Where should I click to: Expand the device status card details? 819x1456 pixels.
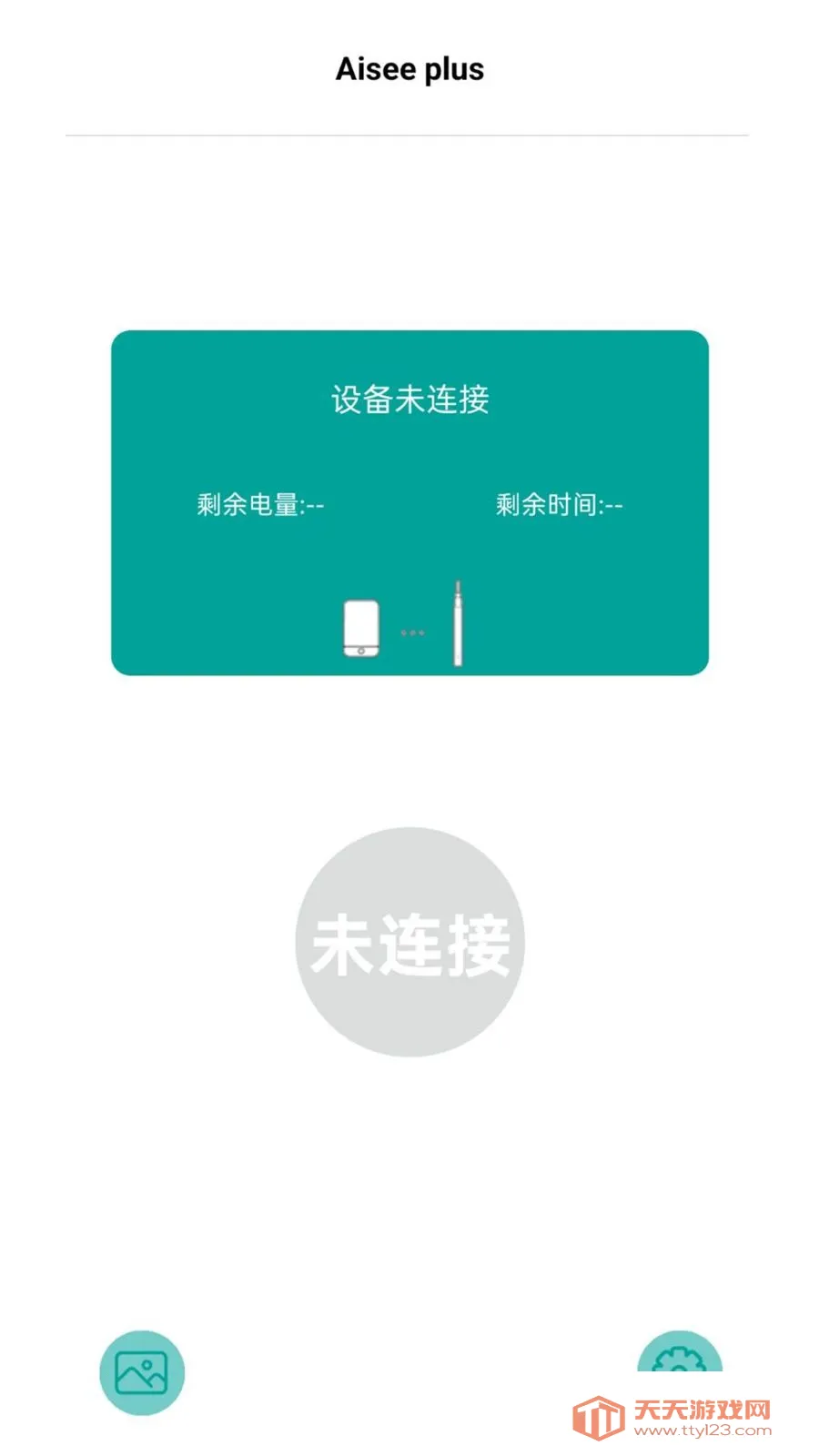pyautogui.click(x=409, y=500)
